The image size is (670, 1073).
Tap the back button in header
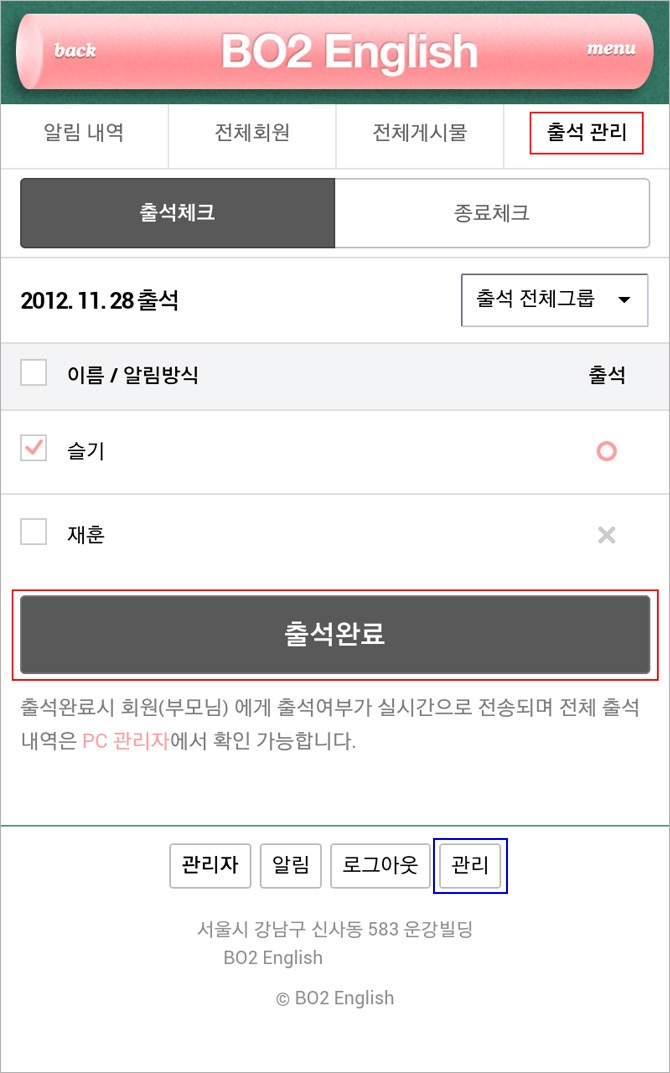pyautogui.click(x=75, y=51)
